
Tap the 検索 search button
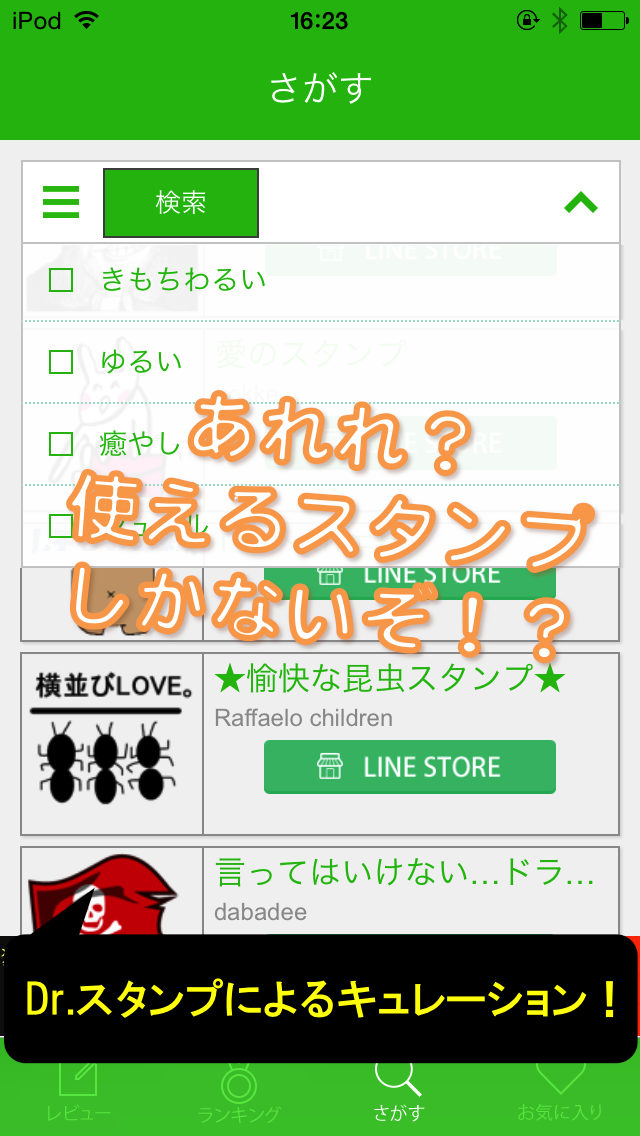pos(180,203)
